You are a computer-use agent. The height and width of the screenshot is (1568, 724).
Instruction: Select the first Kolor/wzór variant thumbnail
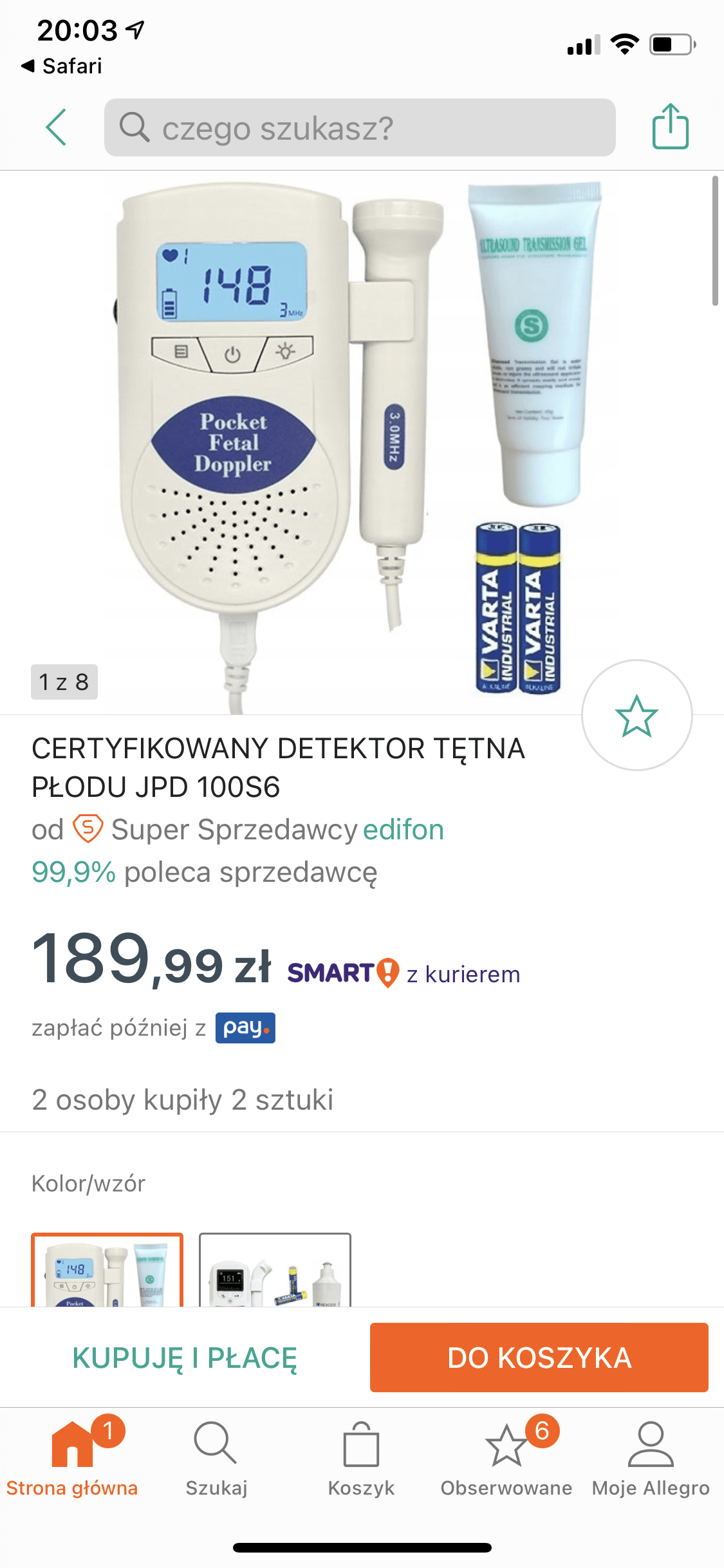click(107, 1270)
